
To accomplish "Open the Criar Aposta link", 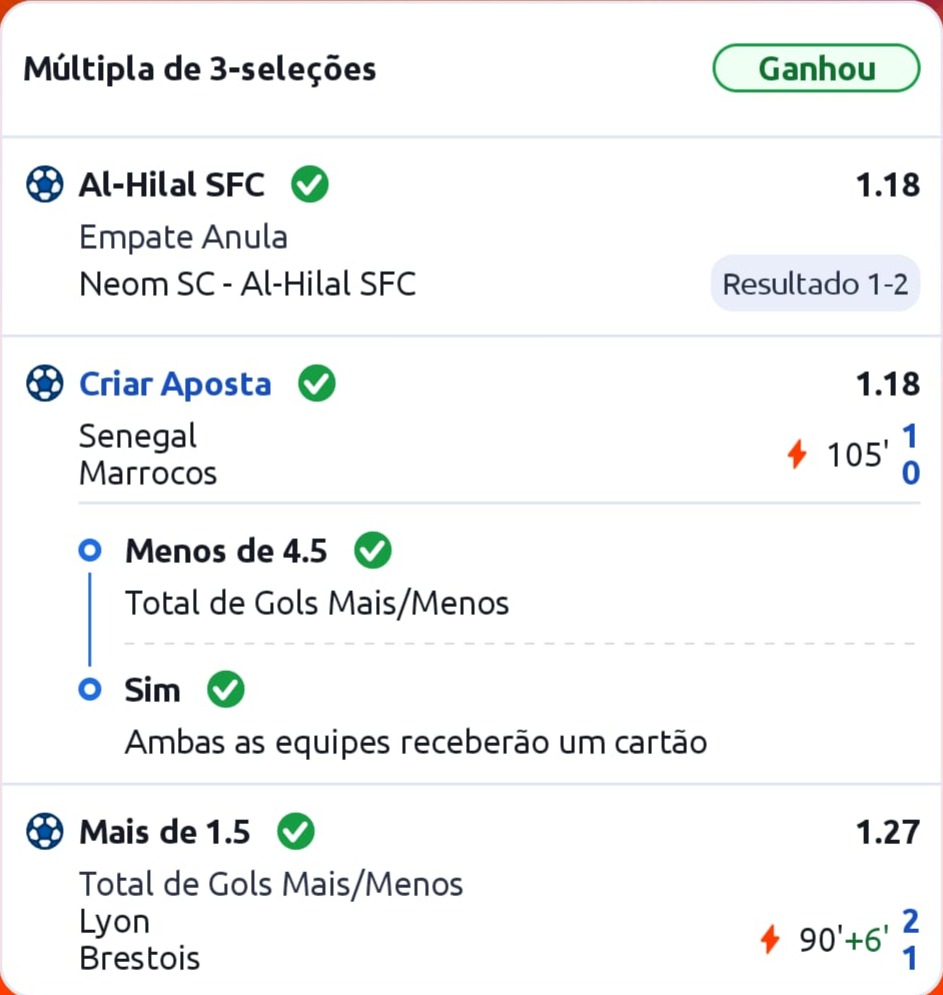I will pos(175,385).
